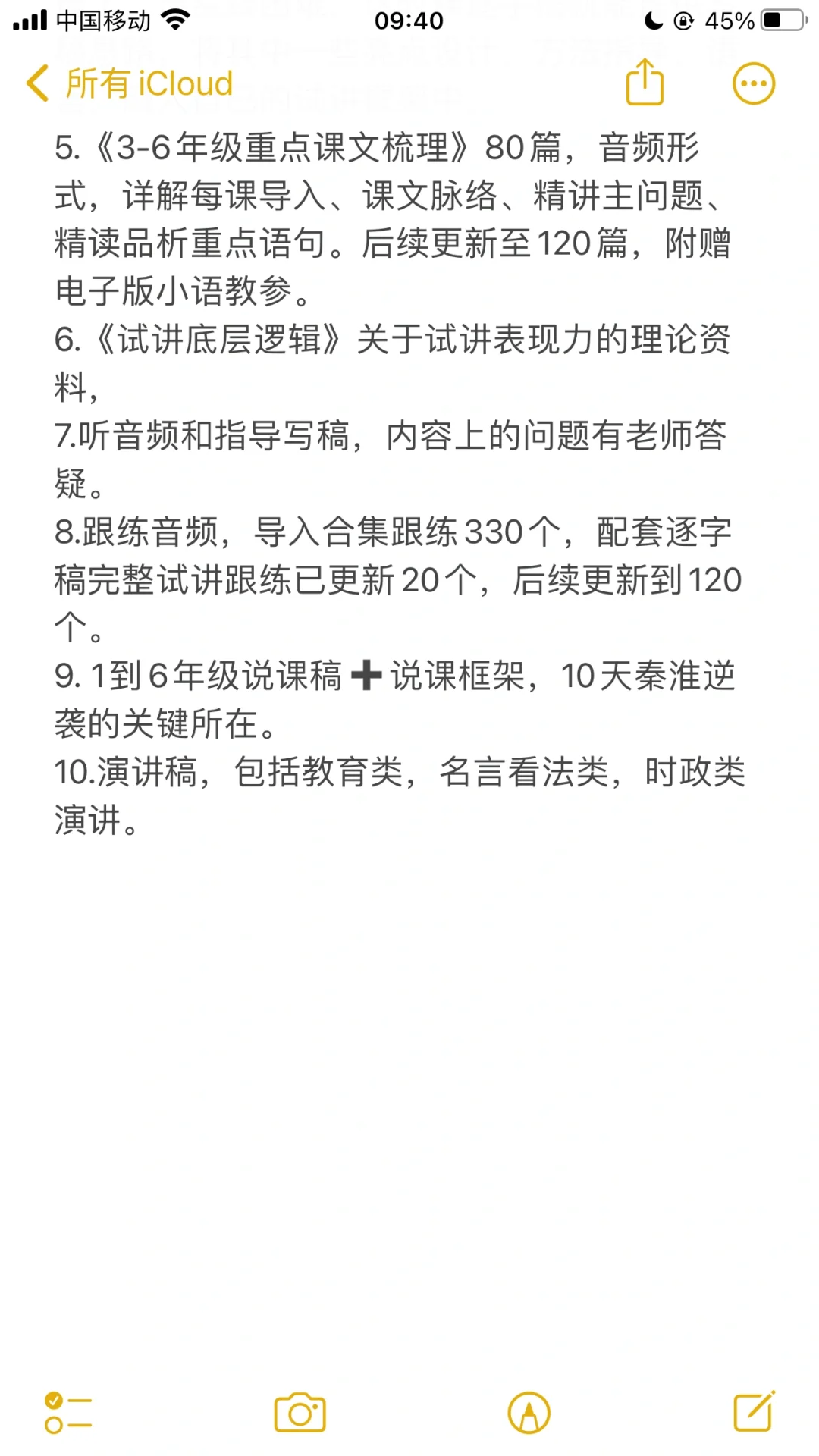Viewport: 819px width, 1456px height.
Task: Tap the note text to edit
Action: pyautogui.click(x=398, y=484)
